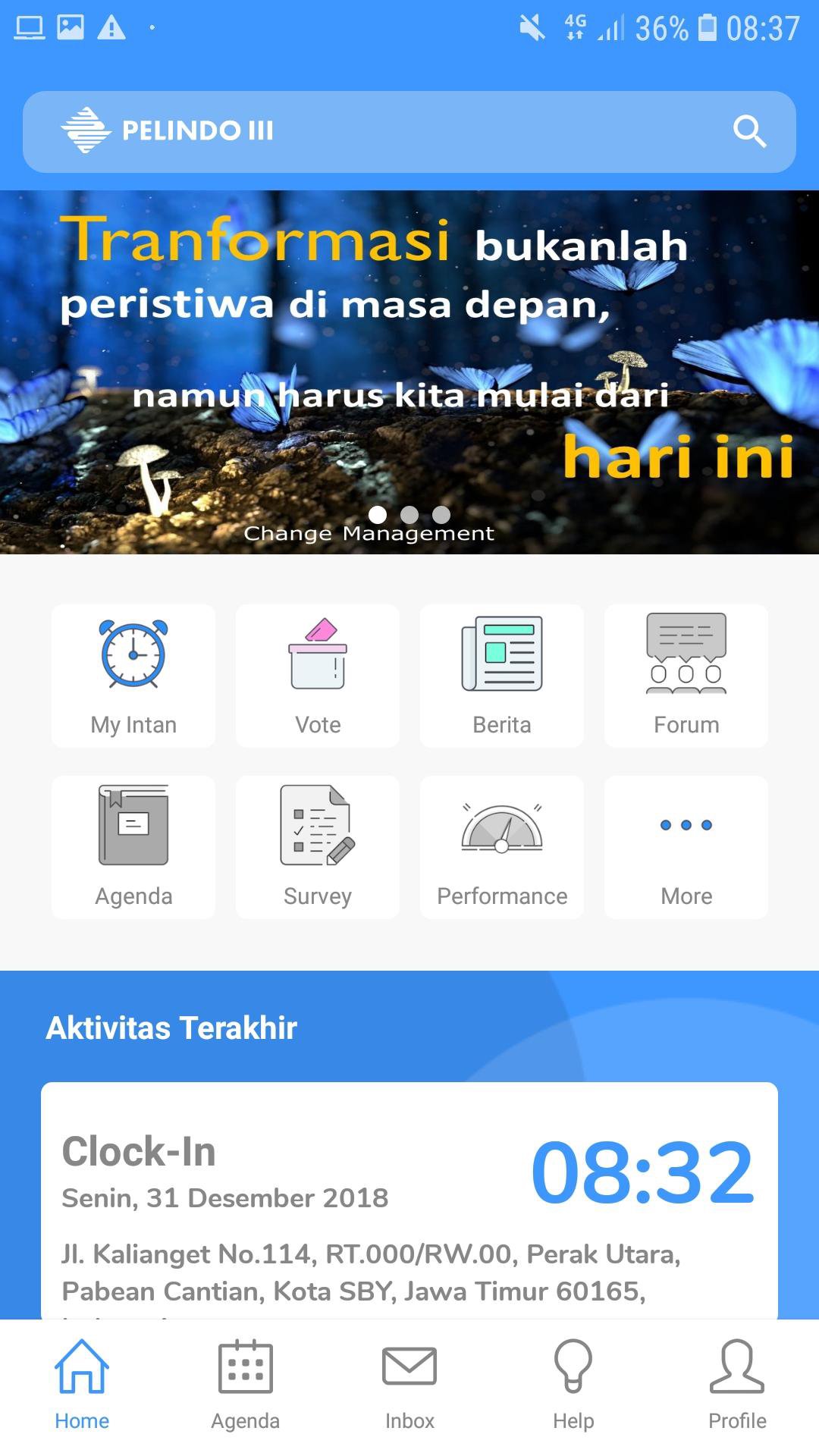Open the Change Management banner
Viewport: 819px width, 1456px height.
pyautogui.click(x=409, y=372)
